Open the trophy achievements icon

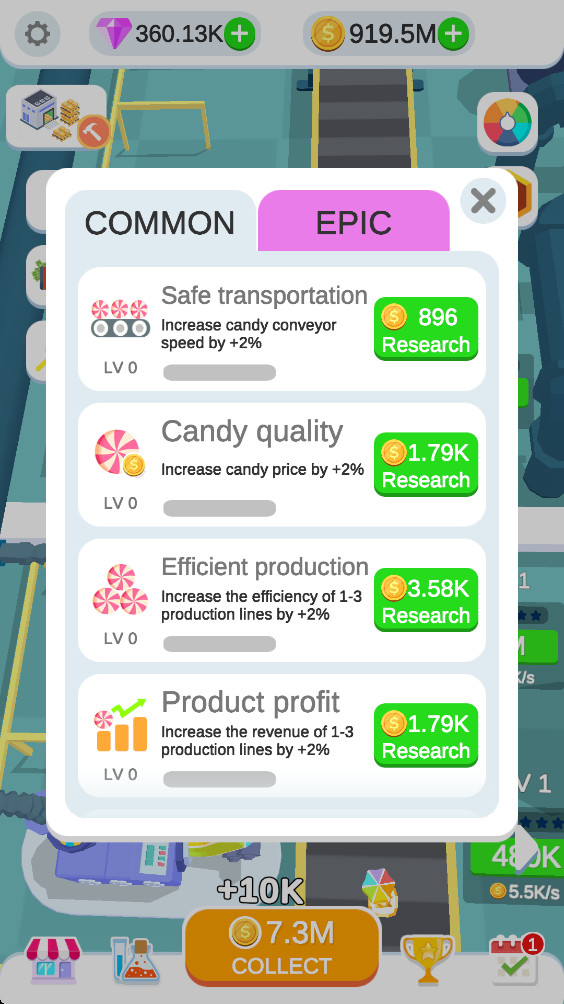tap(427, 959)
